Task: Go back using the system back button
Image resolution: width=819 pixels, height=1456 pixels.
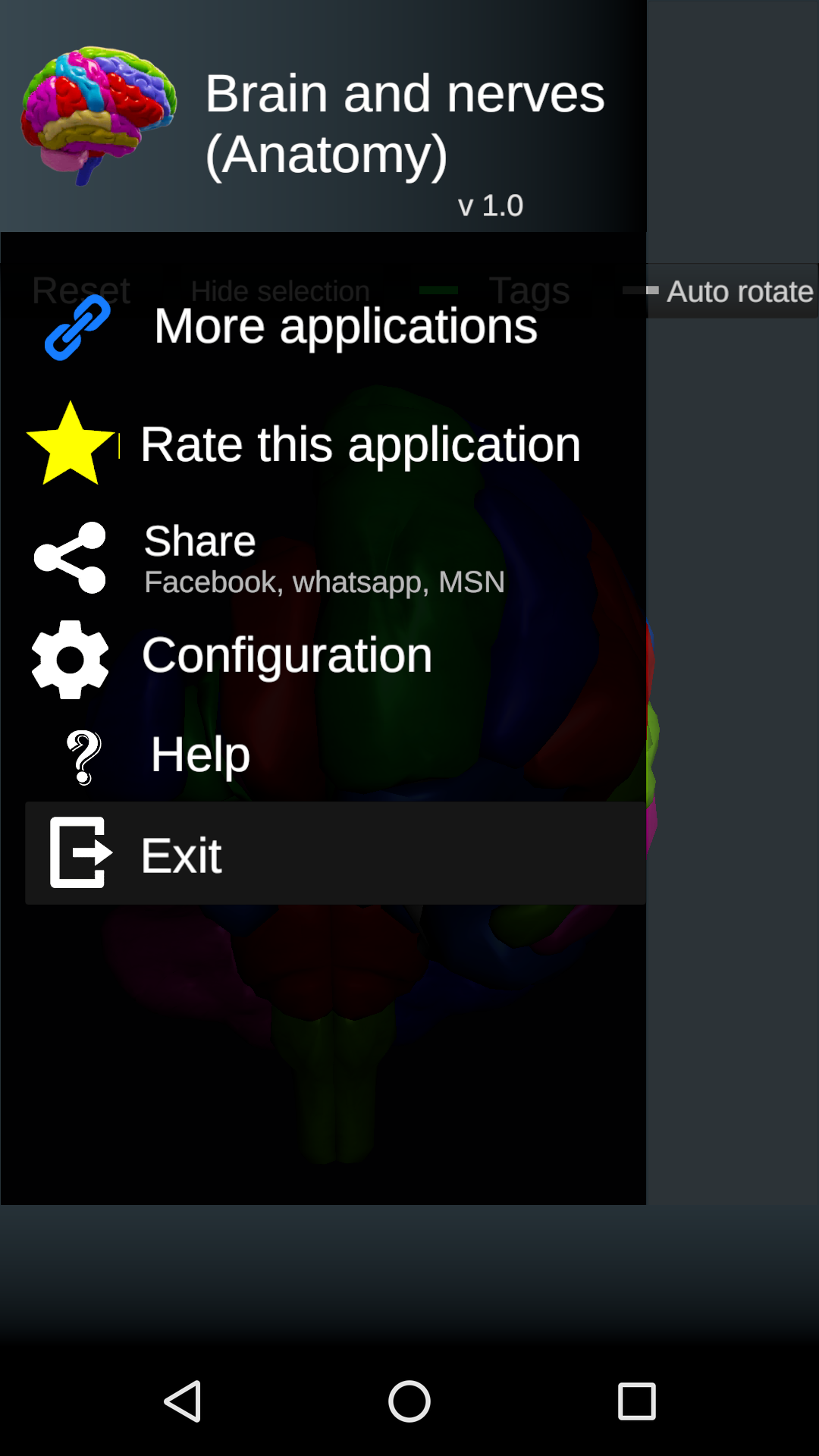Action: pos(183,1401)
